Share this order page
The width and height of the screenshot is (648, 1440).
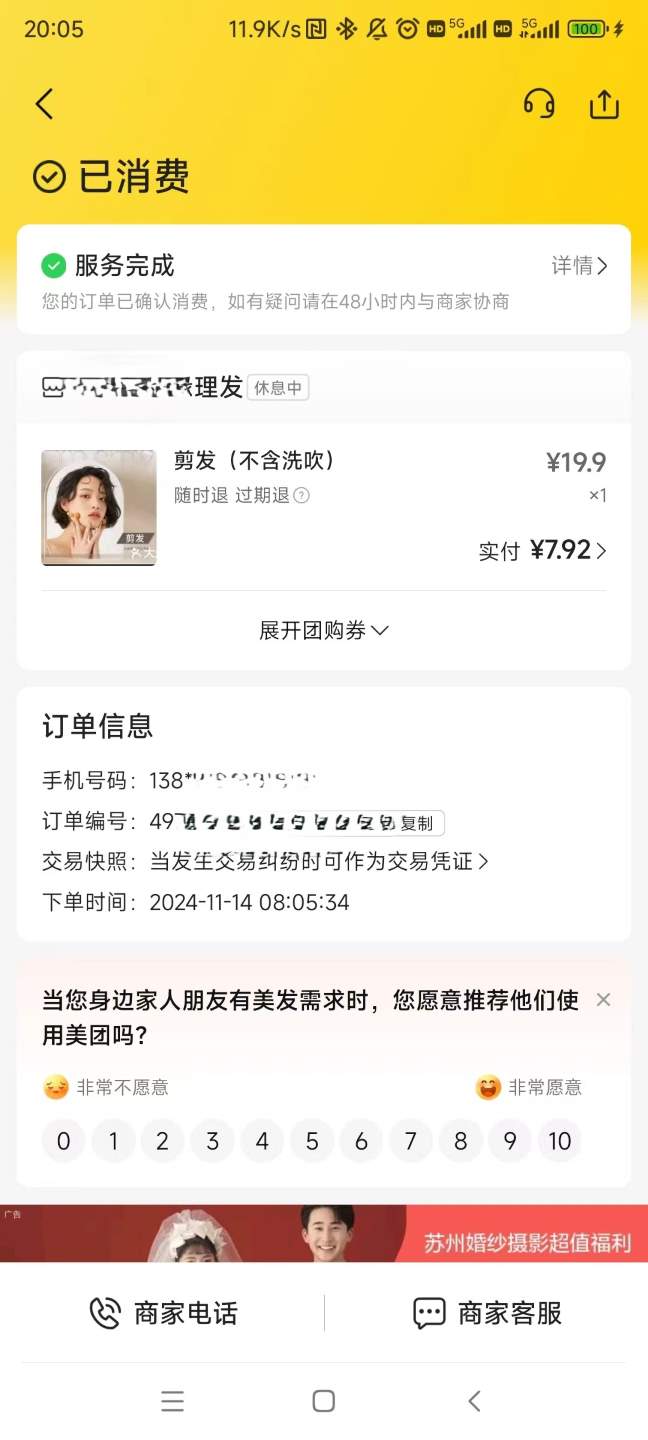pos(604,104)
